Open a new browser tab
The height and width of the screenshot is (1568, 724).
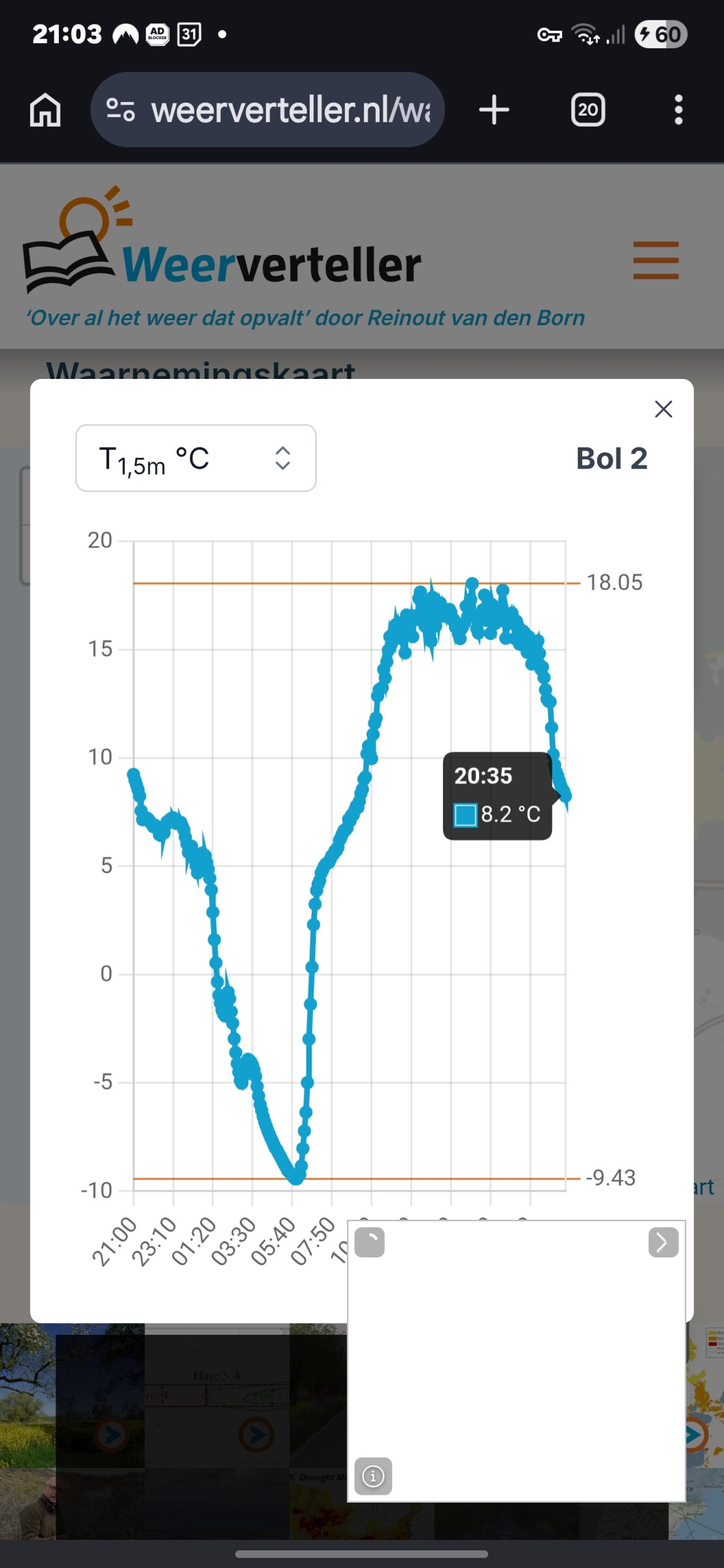tap(494, 110)
